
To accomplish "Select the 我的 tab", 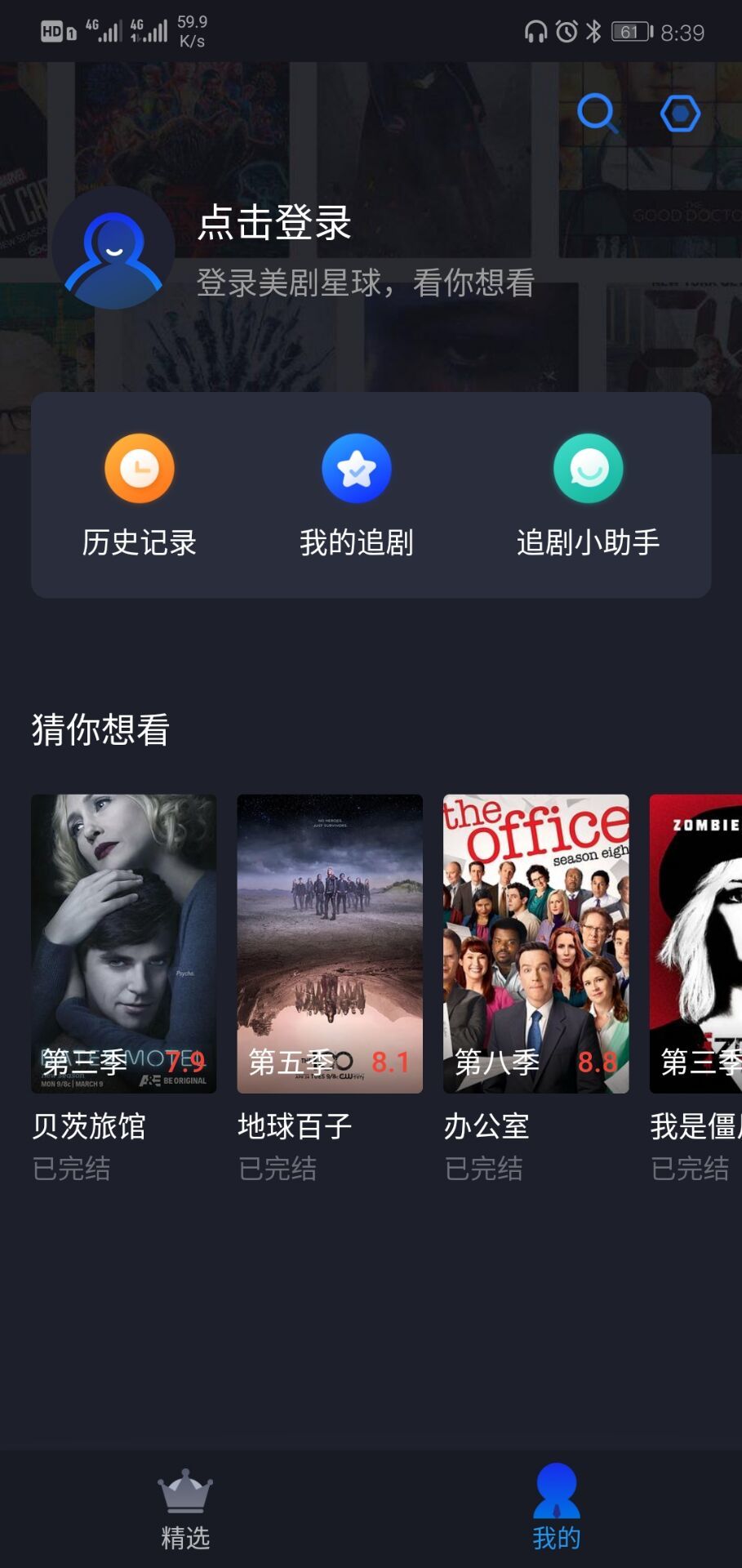I will point(557,1509).
